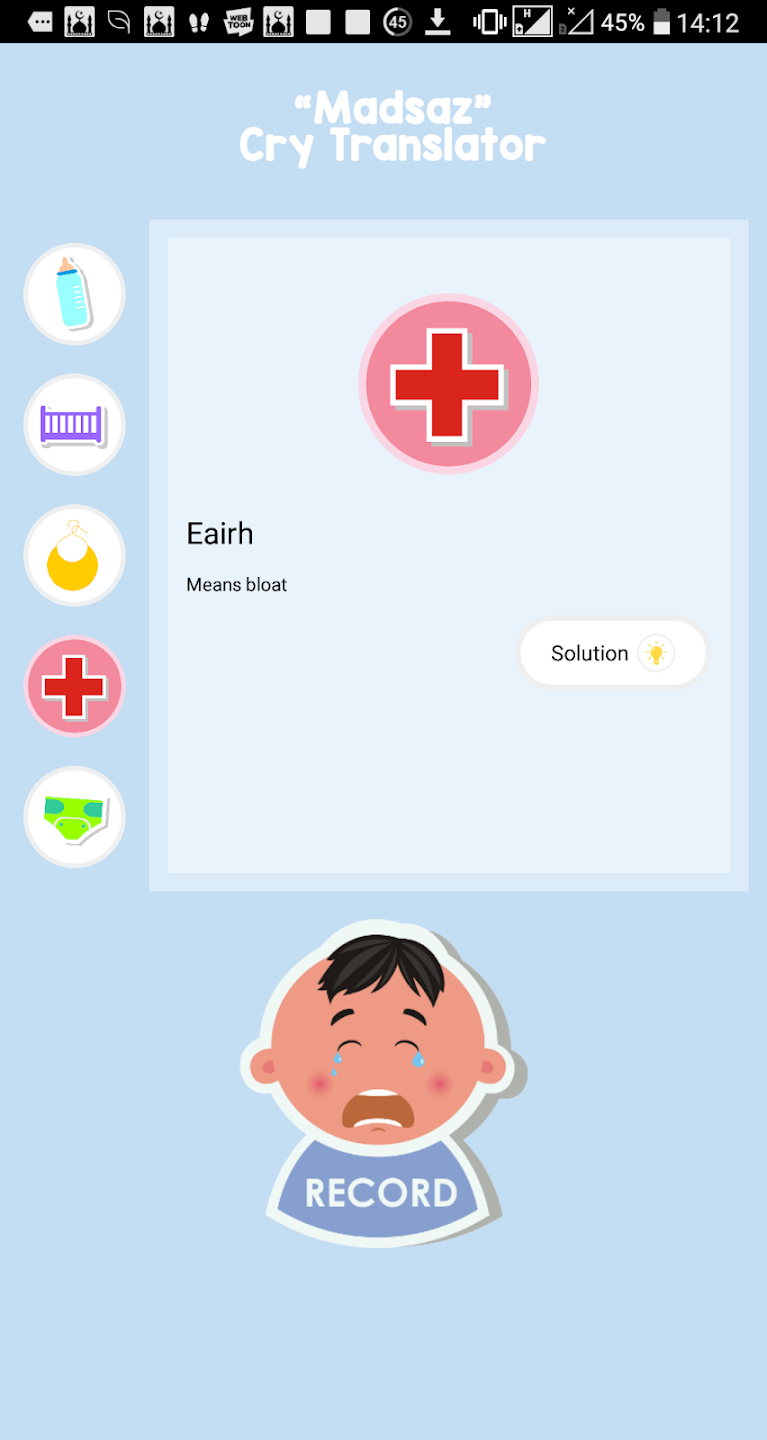Select the green diaper icon
The height and width of the screenshot is (1440, 767).
[74, 817]
